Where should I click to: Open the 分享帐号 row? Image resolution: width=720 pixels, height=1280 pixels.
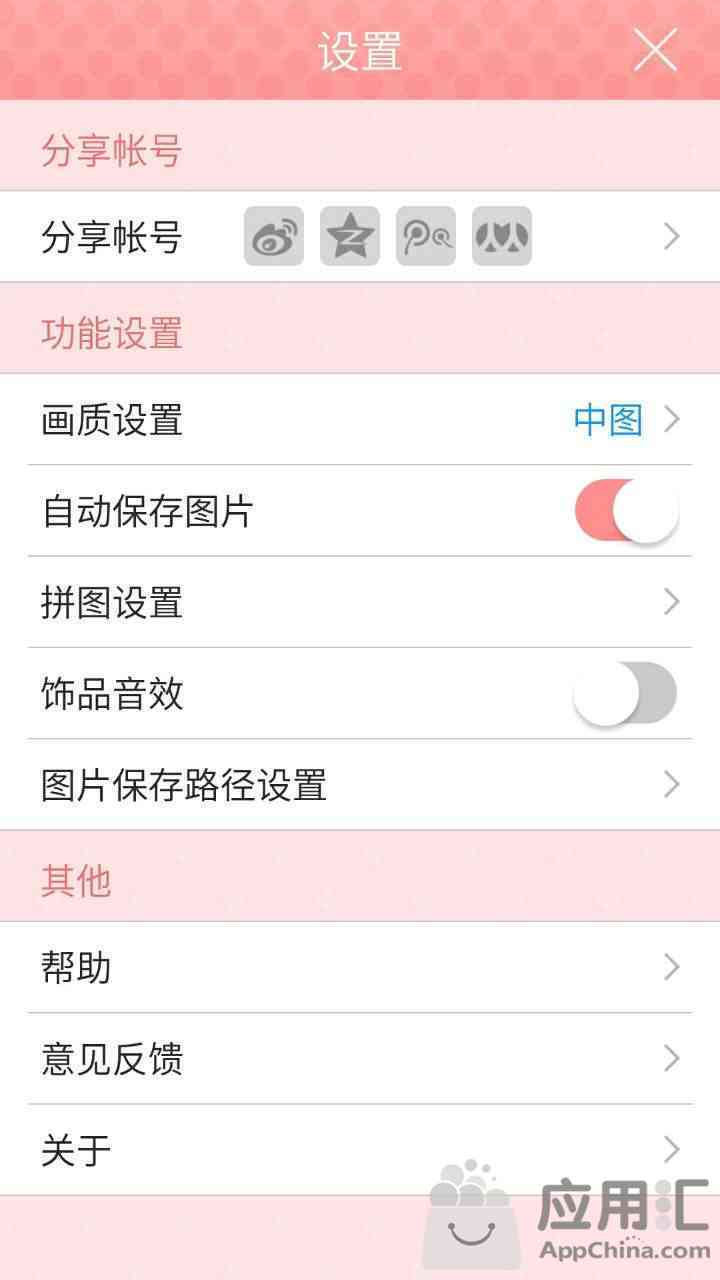pos(360,237)
